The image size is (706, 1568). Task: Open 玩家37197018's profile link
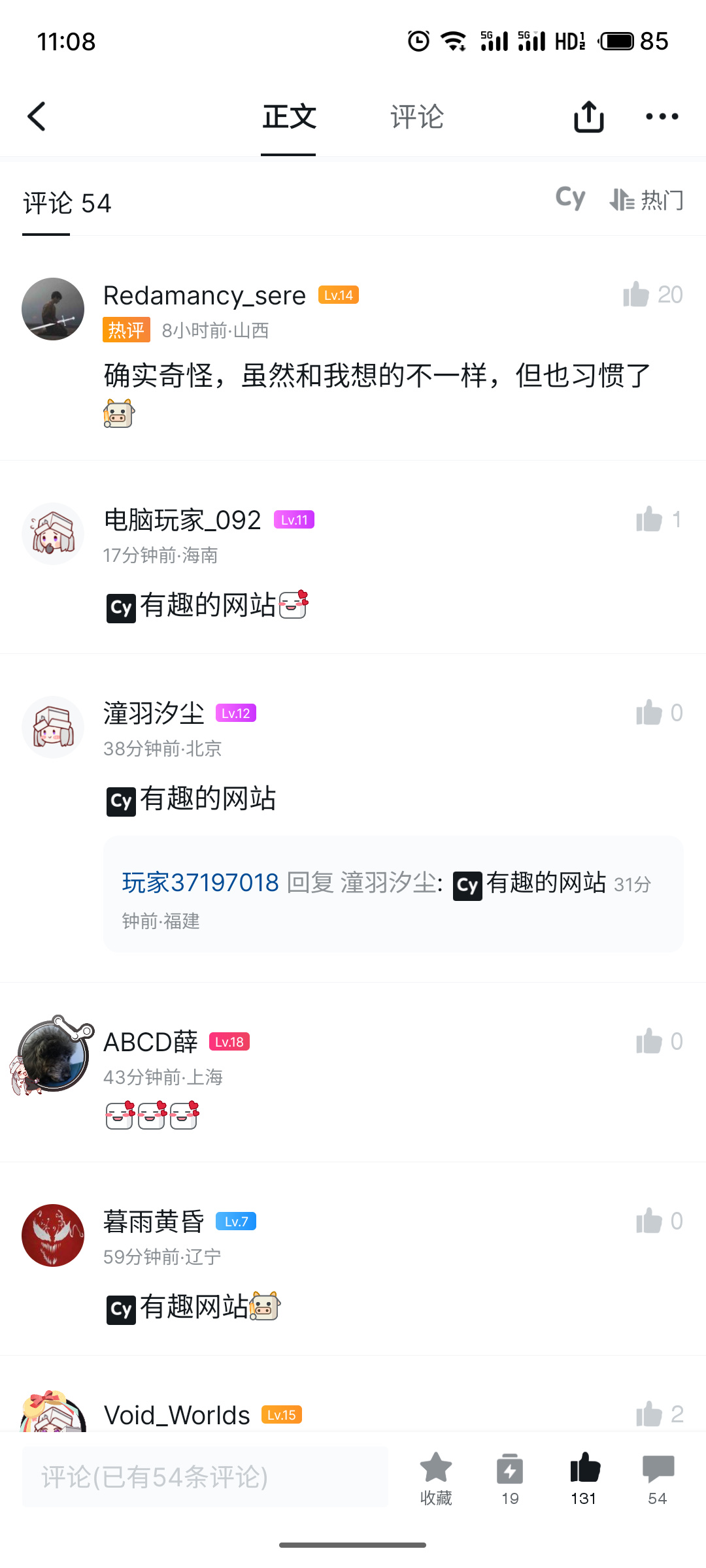(200, 883)
